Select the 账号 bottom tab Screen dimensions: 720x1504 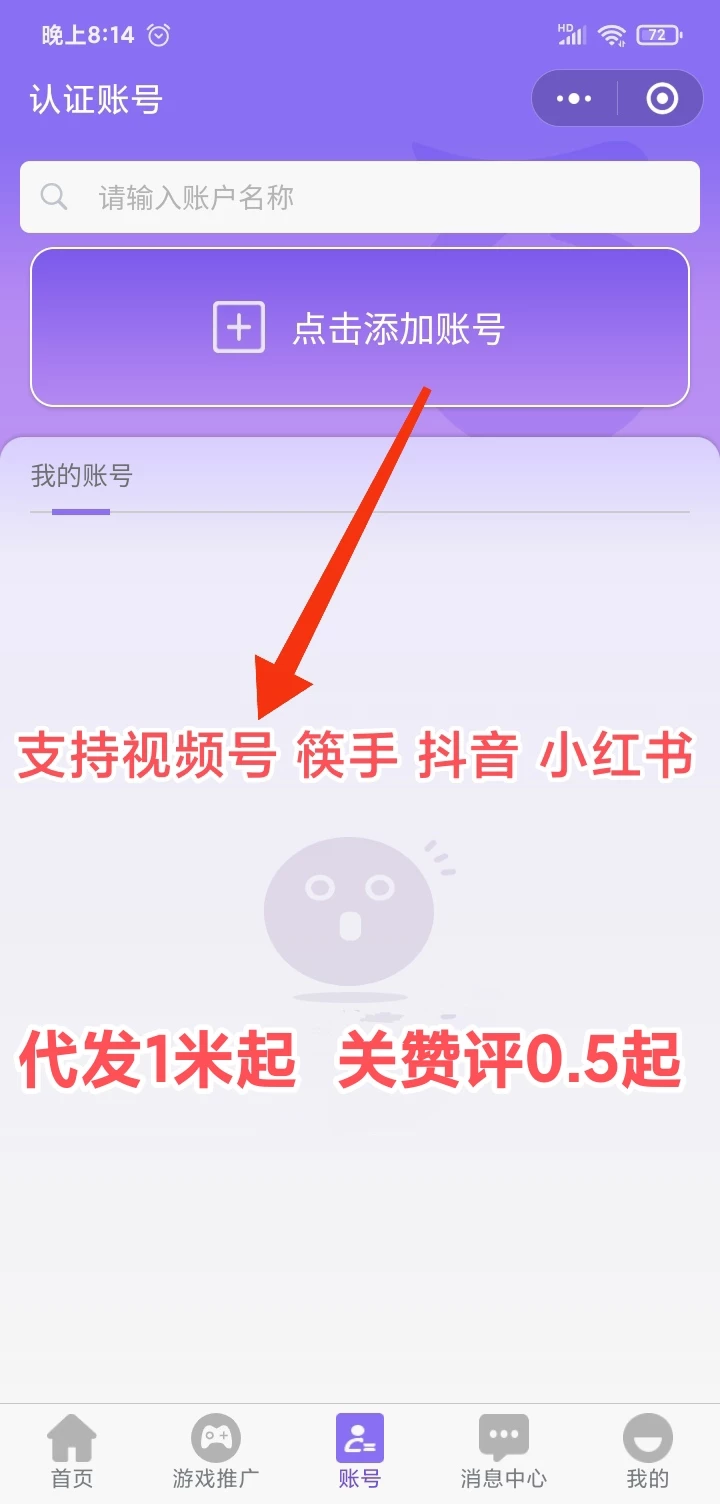point(360,1450)
